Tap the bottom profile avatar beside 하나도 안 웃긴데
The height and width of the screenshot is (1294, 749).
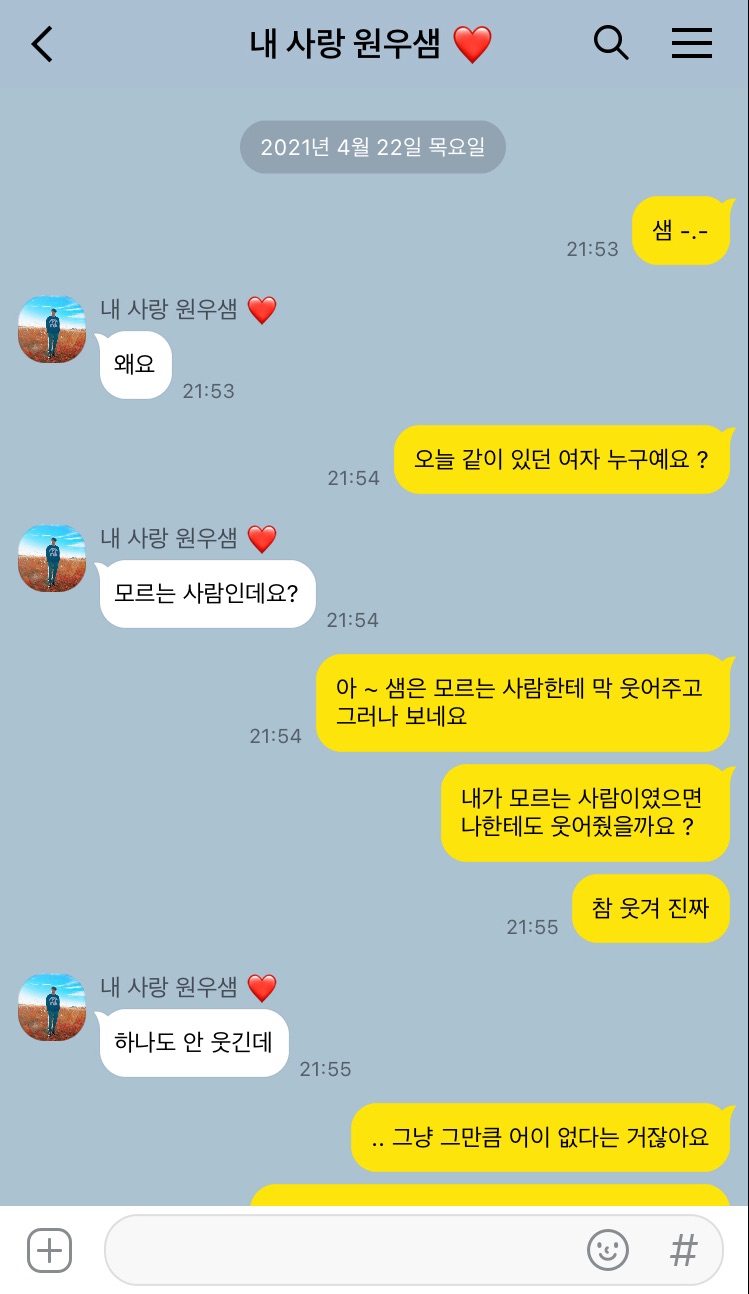[x=51, y=1007]
